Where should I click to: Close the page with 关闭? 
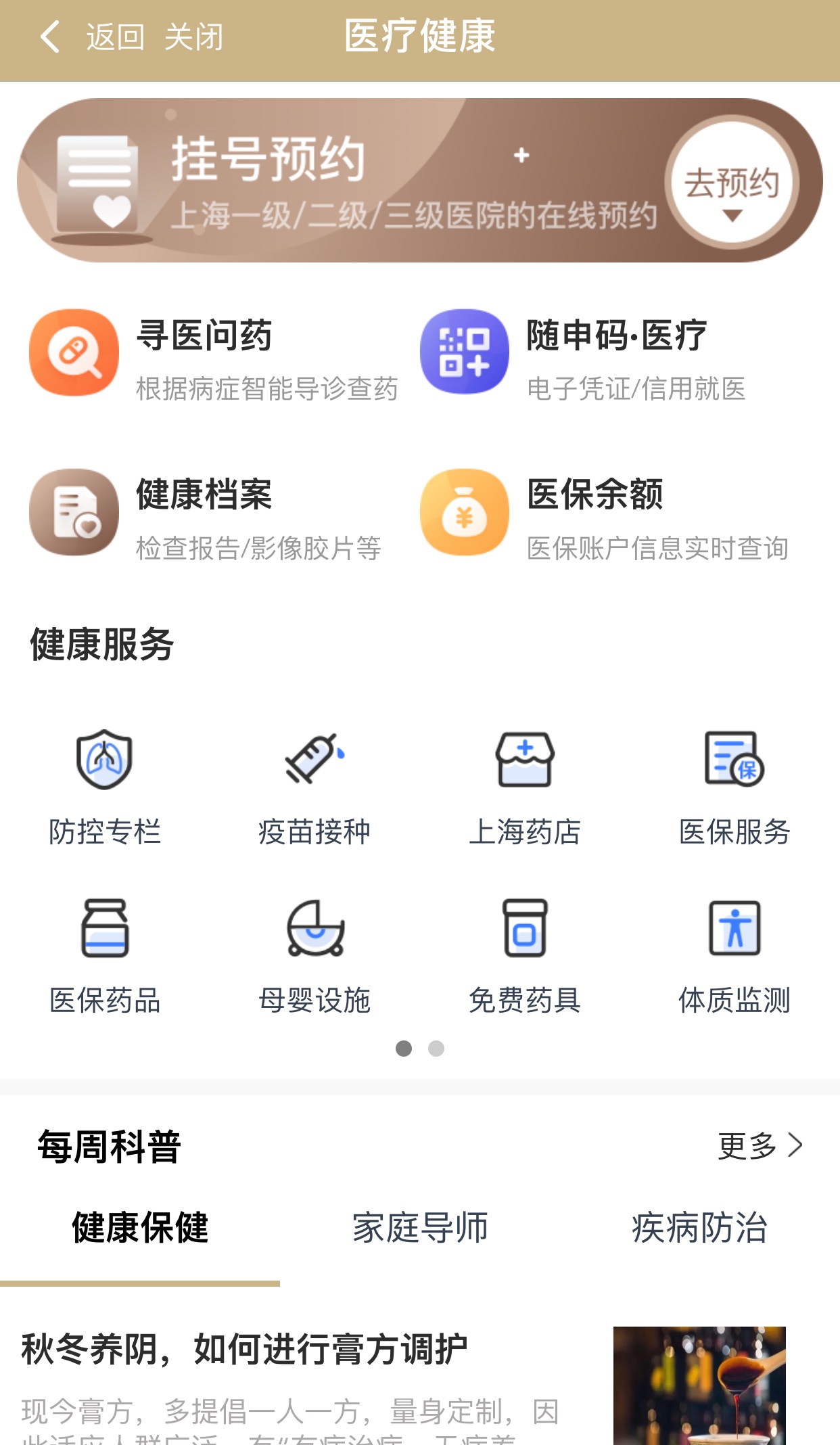(193, 37)
